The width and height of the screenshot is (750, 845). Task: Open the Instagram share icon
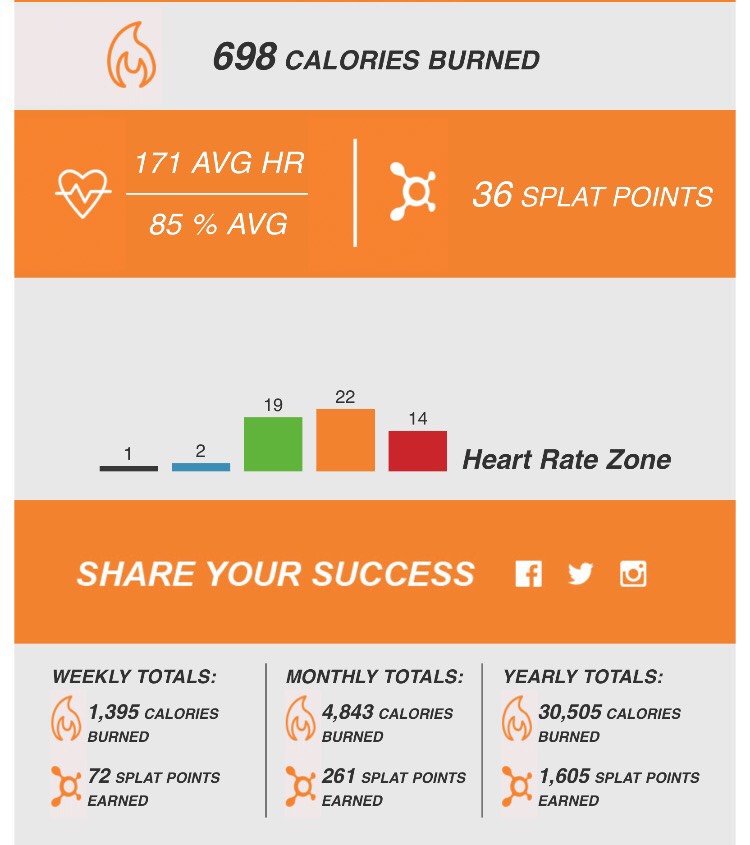coord(633,574)
